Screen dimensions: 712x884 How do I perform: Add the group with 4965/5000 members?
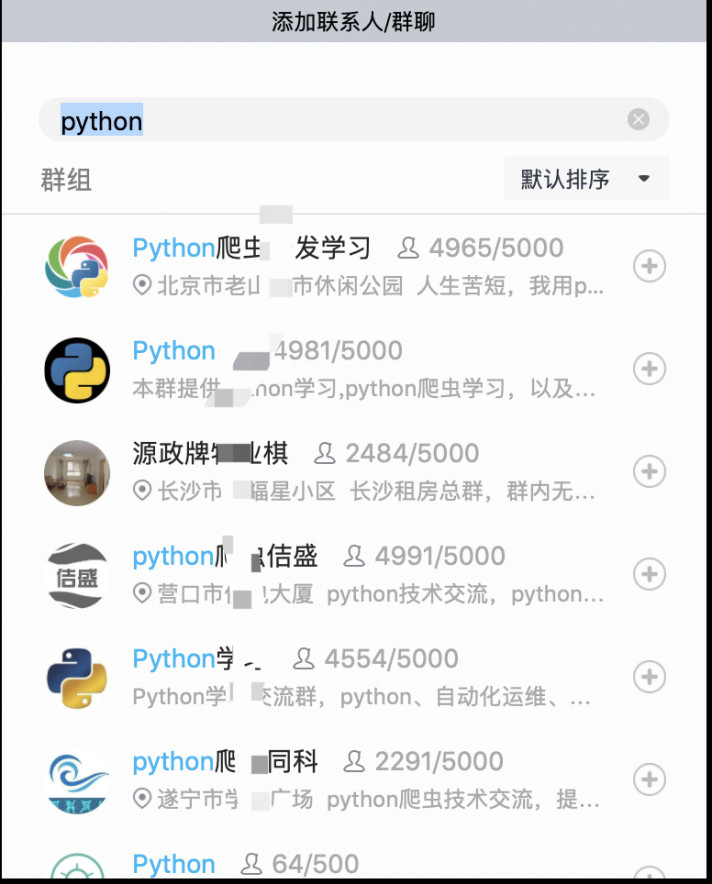650,266
